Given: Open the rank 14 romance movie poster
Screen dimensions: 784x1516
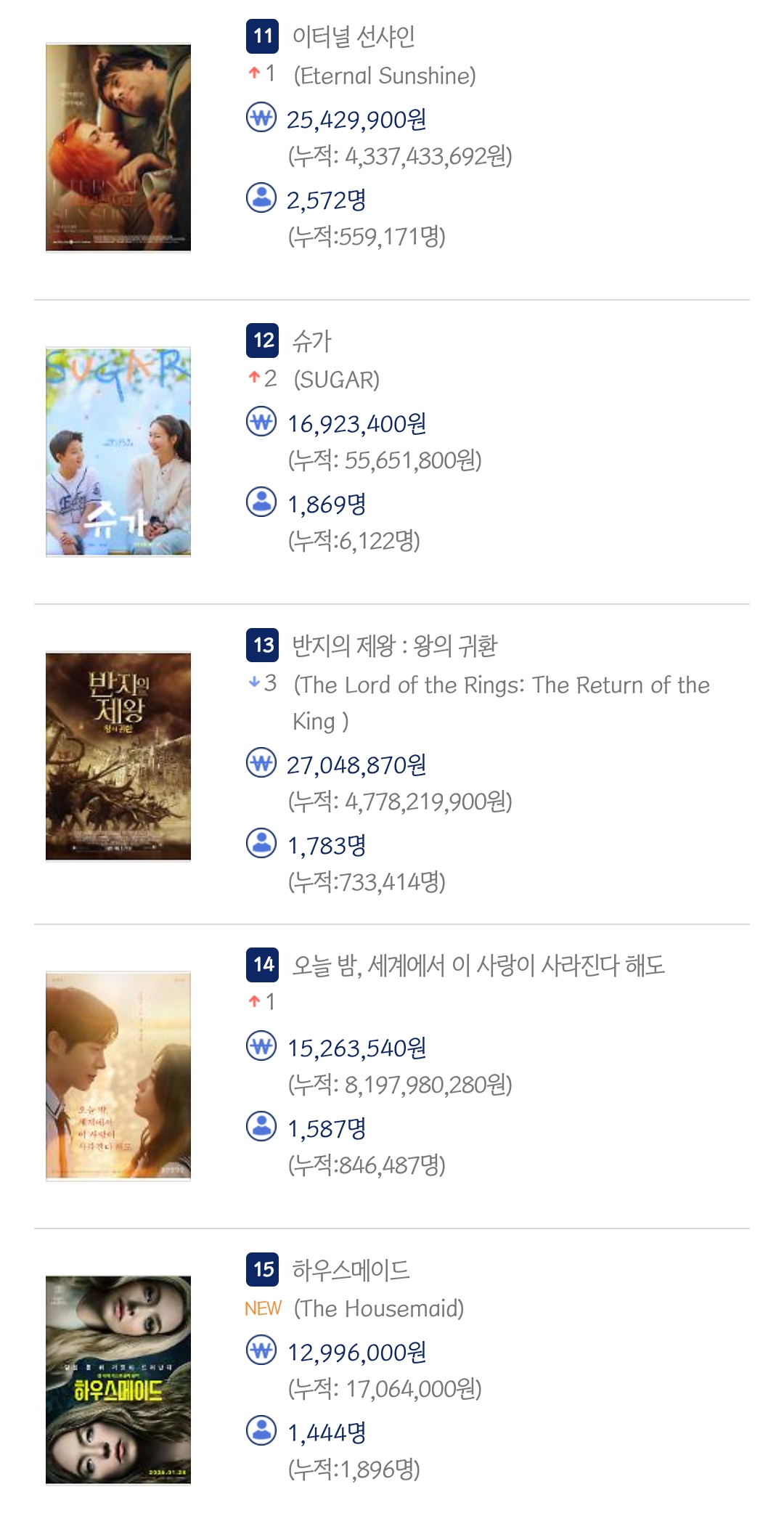Looking at the screenshot, I should pyautogui.click(x=118, y=1075).
